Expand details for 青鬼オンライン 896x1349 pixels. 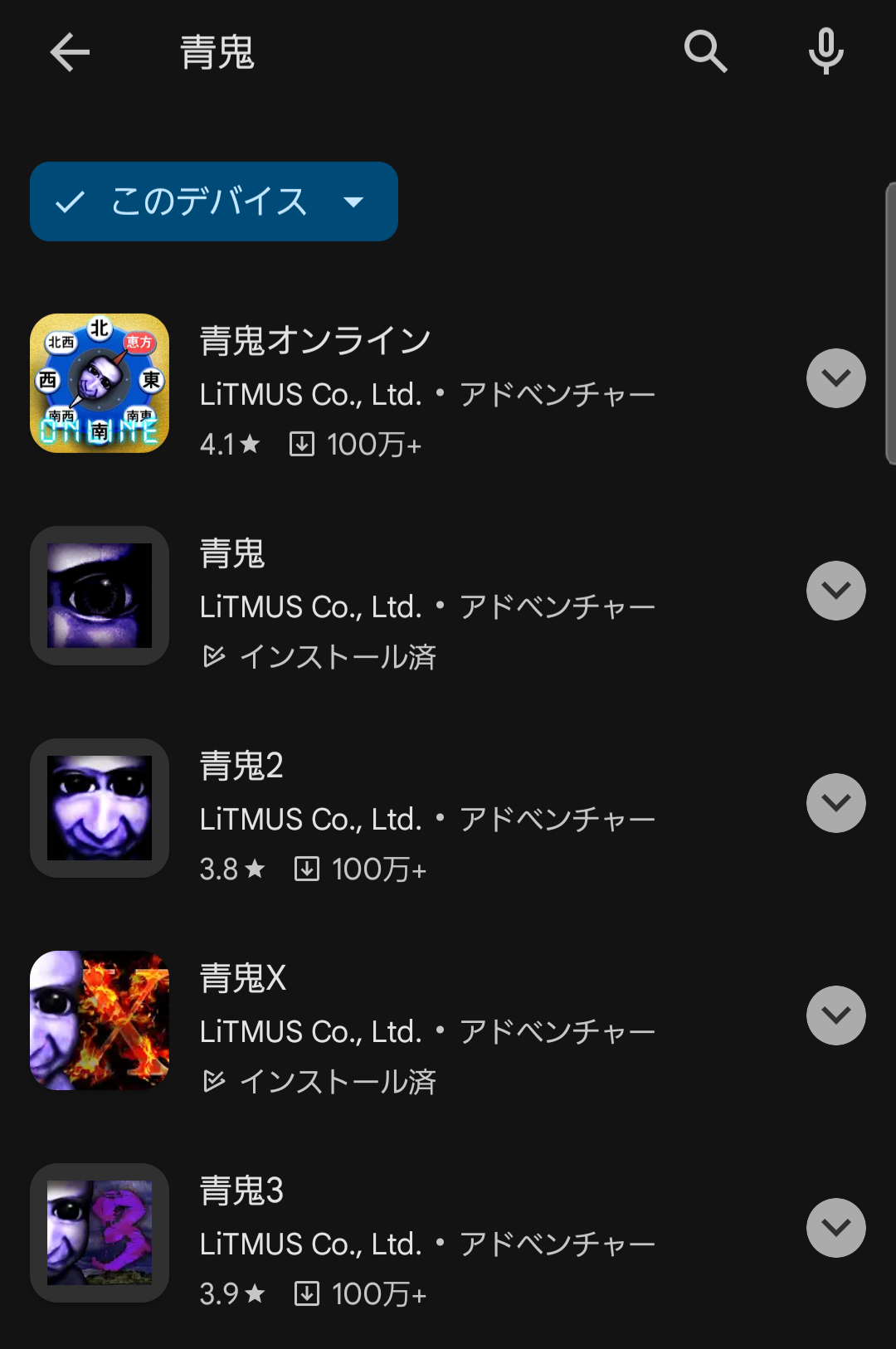[x=835, y=378]
